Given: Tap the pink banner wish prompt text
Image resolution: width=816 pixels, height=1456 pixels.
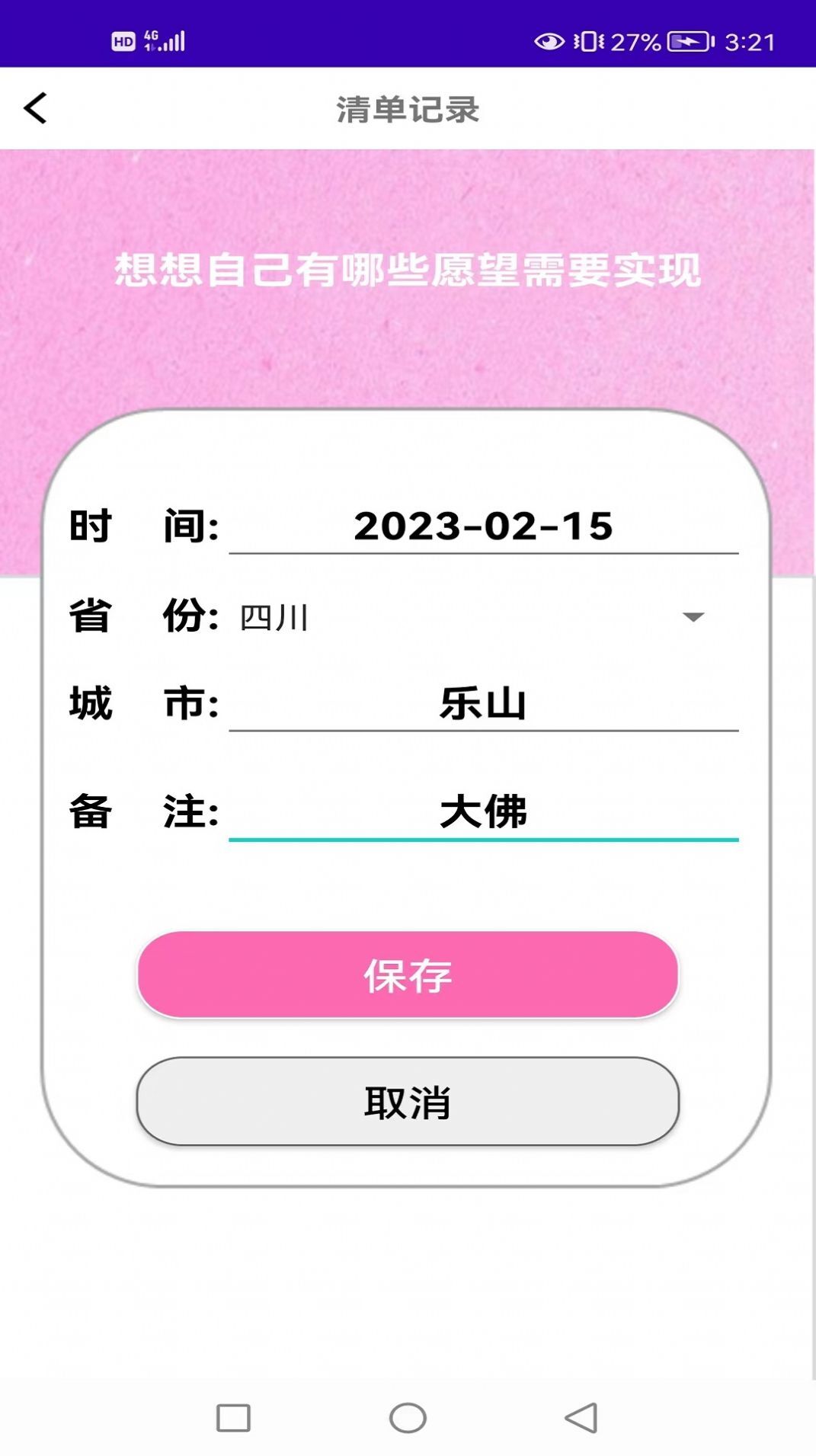Looking at the screenshot, I should click(408, 270).
